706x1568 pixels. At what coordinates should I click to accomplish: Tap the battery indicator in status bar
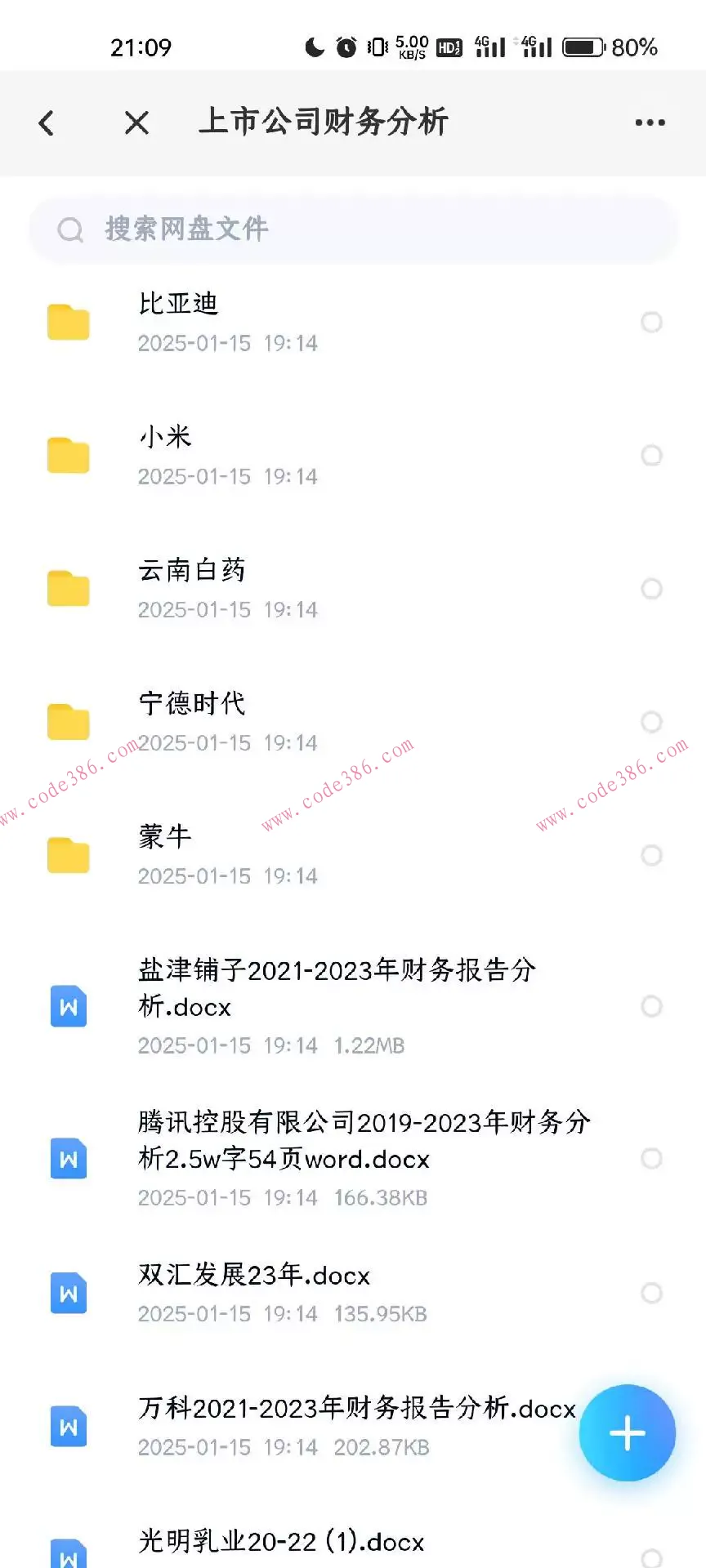[x=582, y=47]
